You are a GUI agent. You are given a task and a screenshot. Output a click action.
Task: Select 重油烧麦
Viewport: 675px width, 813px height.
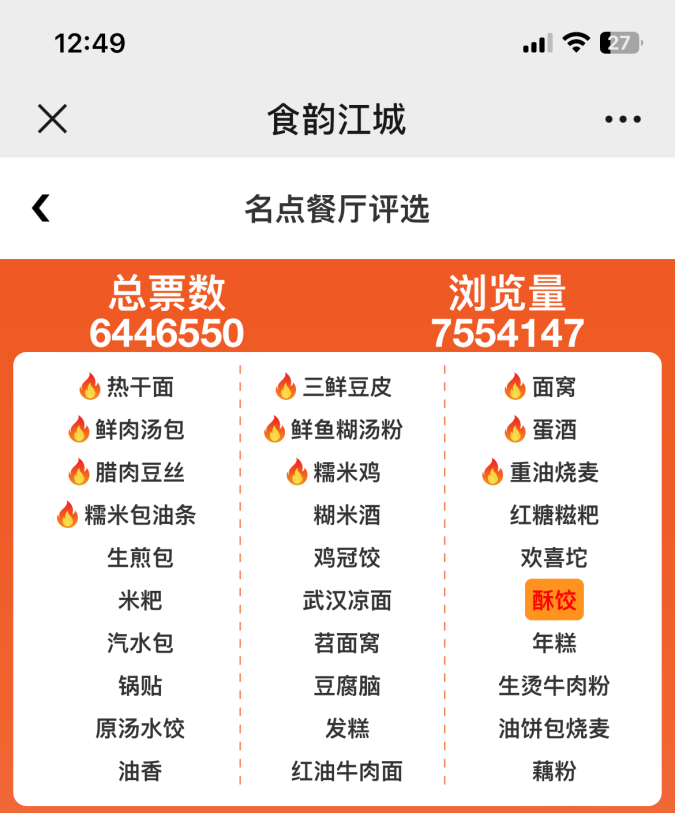click(554, 472)
